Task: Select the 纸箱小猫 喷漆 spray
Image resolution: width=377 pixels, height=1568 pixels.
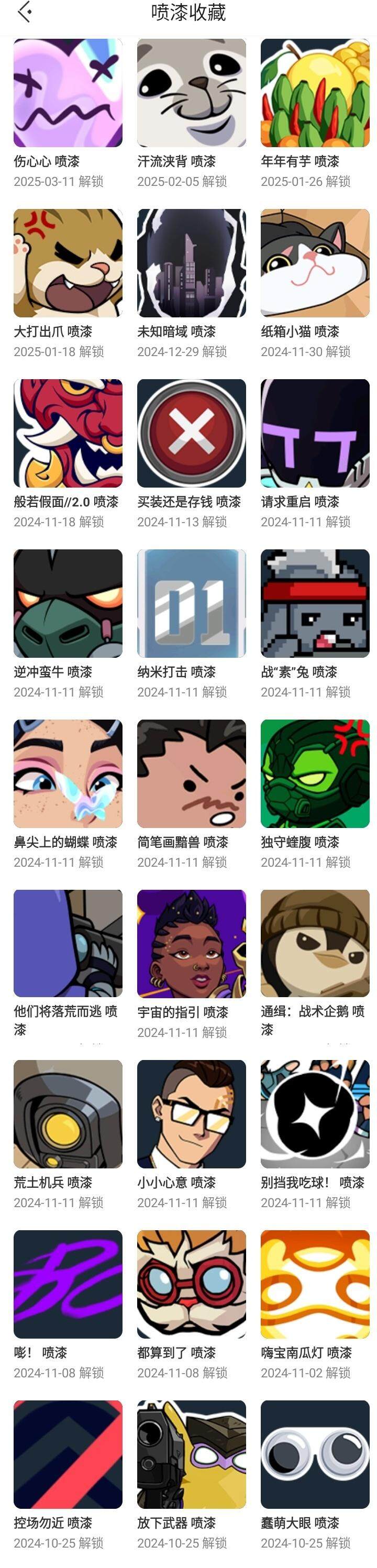Action: click(315, 263)
